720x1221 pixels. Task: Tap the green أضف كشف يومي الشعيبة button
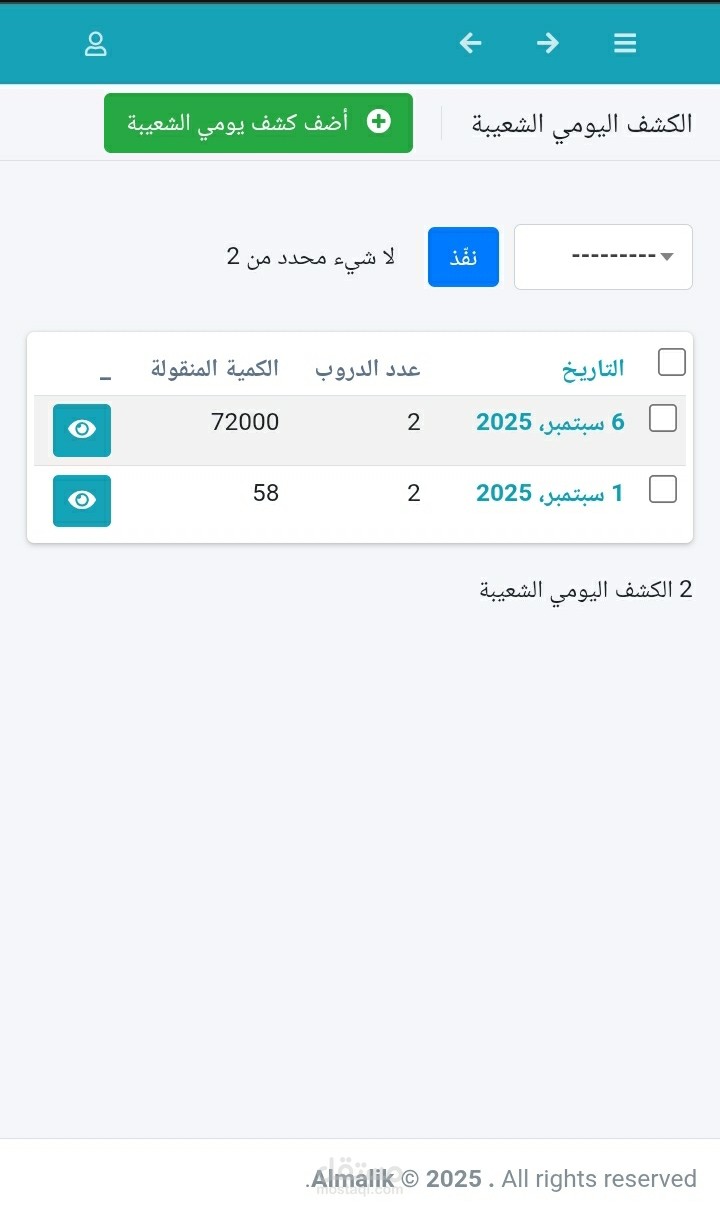[x=258, y=123]
